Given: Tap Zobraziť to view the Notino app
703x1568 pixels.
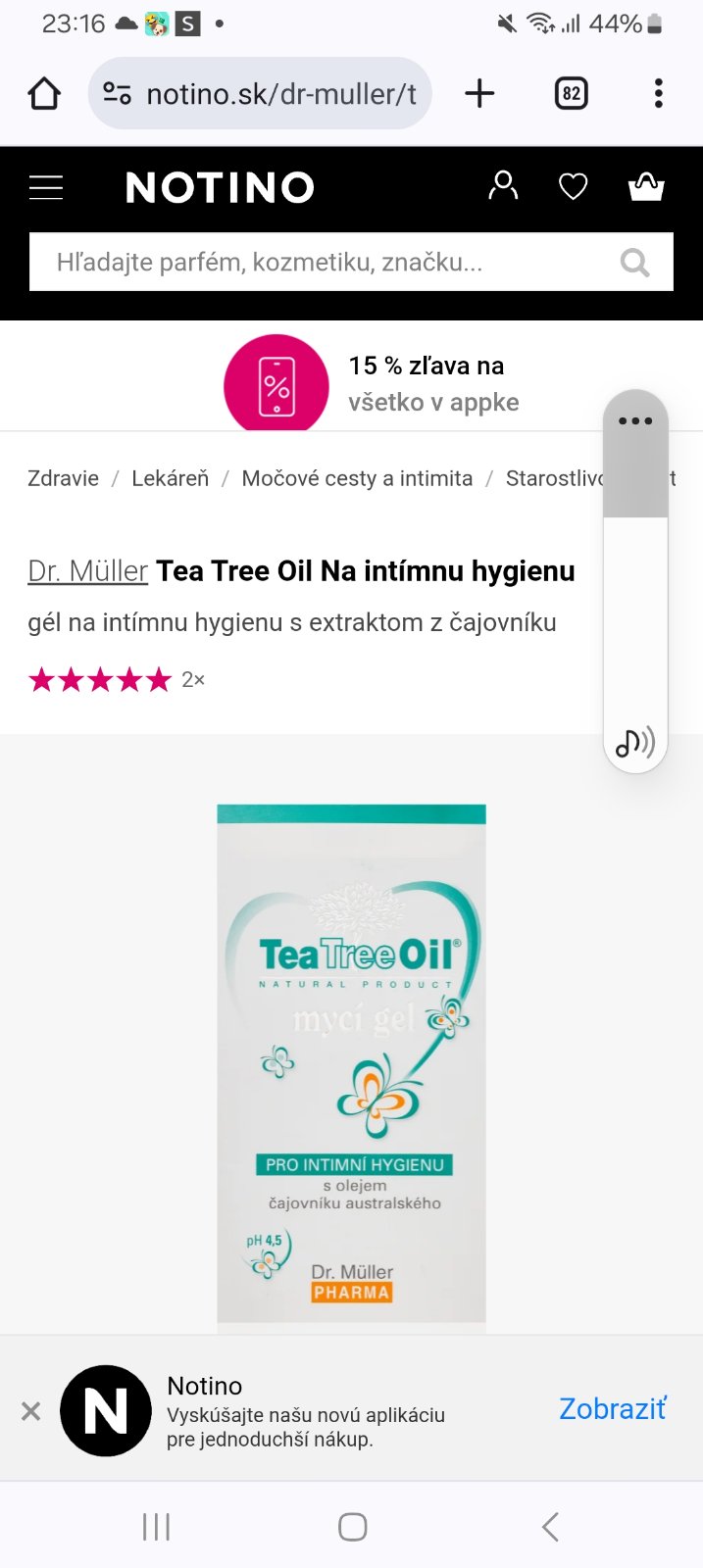Looking at the screenshot, I should [x=612, y=1408].
